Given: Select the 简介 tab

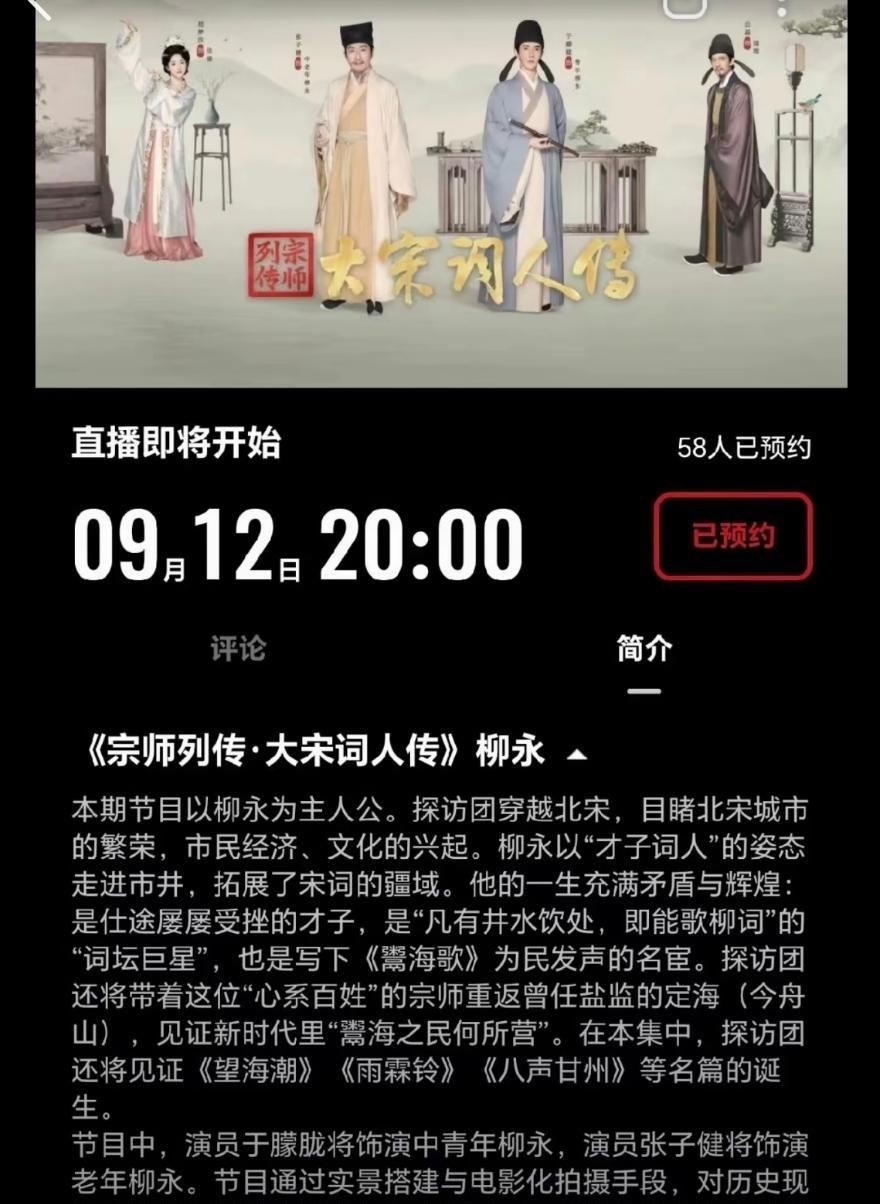Looking at the screenshot, I should [x=644, y=648].
